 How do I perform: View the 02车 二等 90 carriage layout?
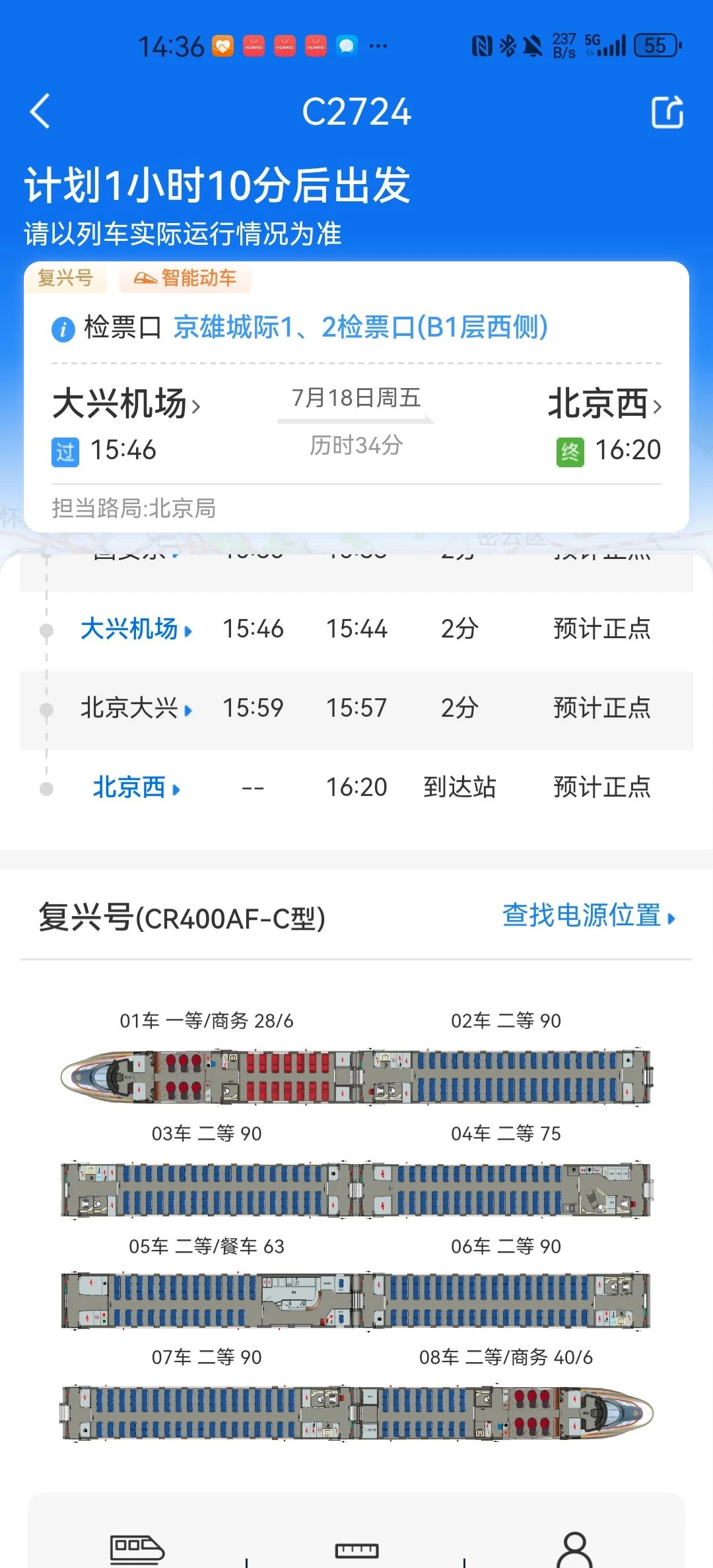pos(506,1076)
